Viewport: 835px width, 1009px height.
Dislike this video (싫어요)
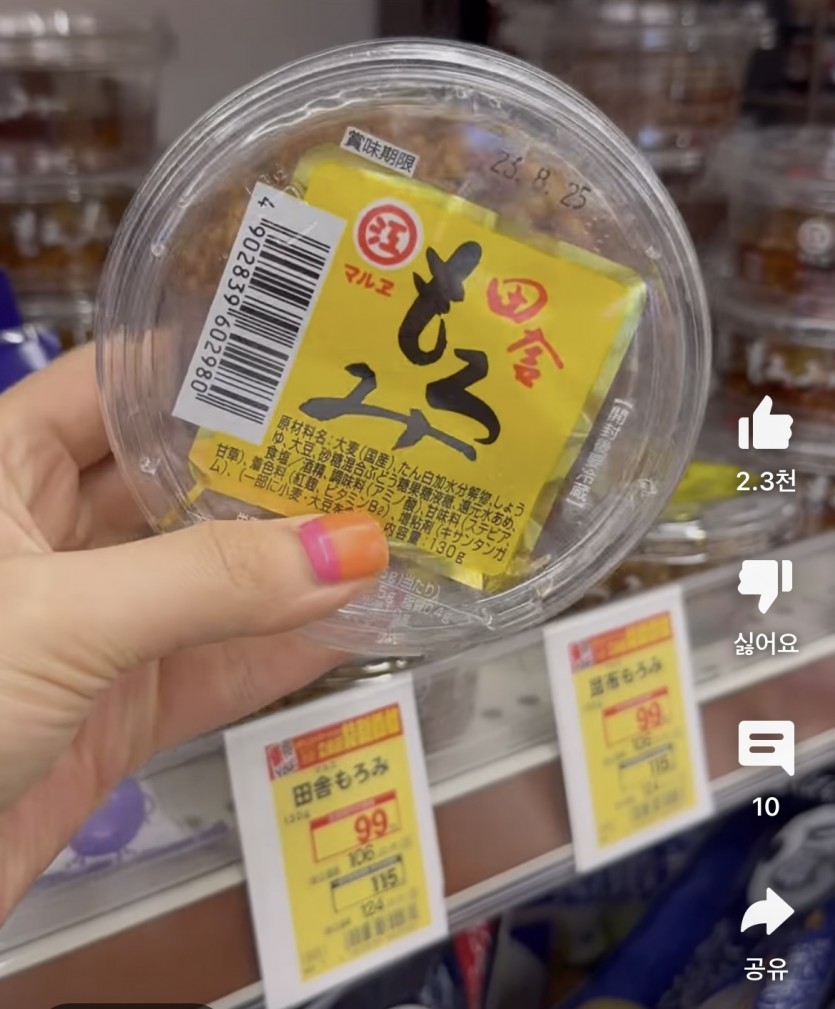point(765,586)
